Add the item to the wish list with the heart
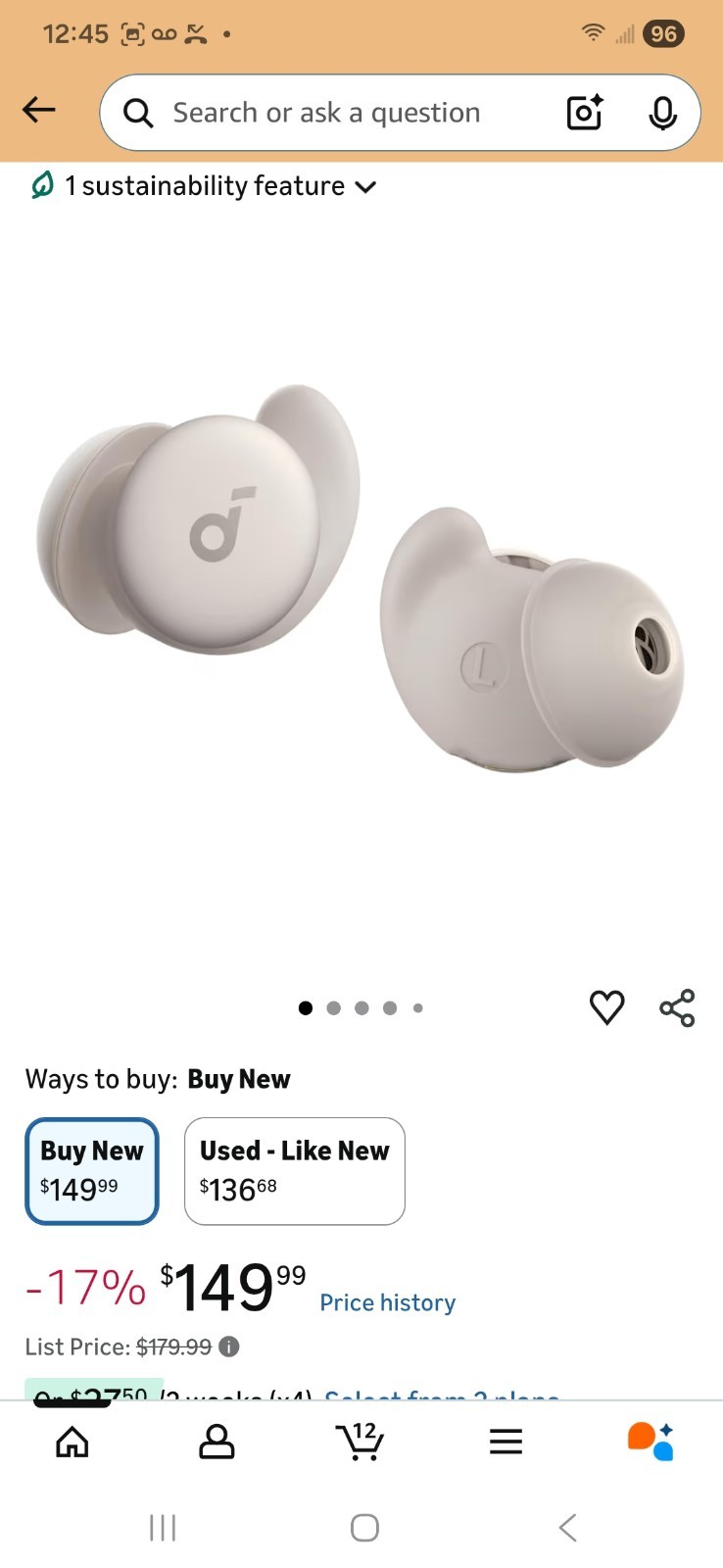Viewport: 723px width, 1568px height. click(606, 1006)
